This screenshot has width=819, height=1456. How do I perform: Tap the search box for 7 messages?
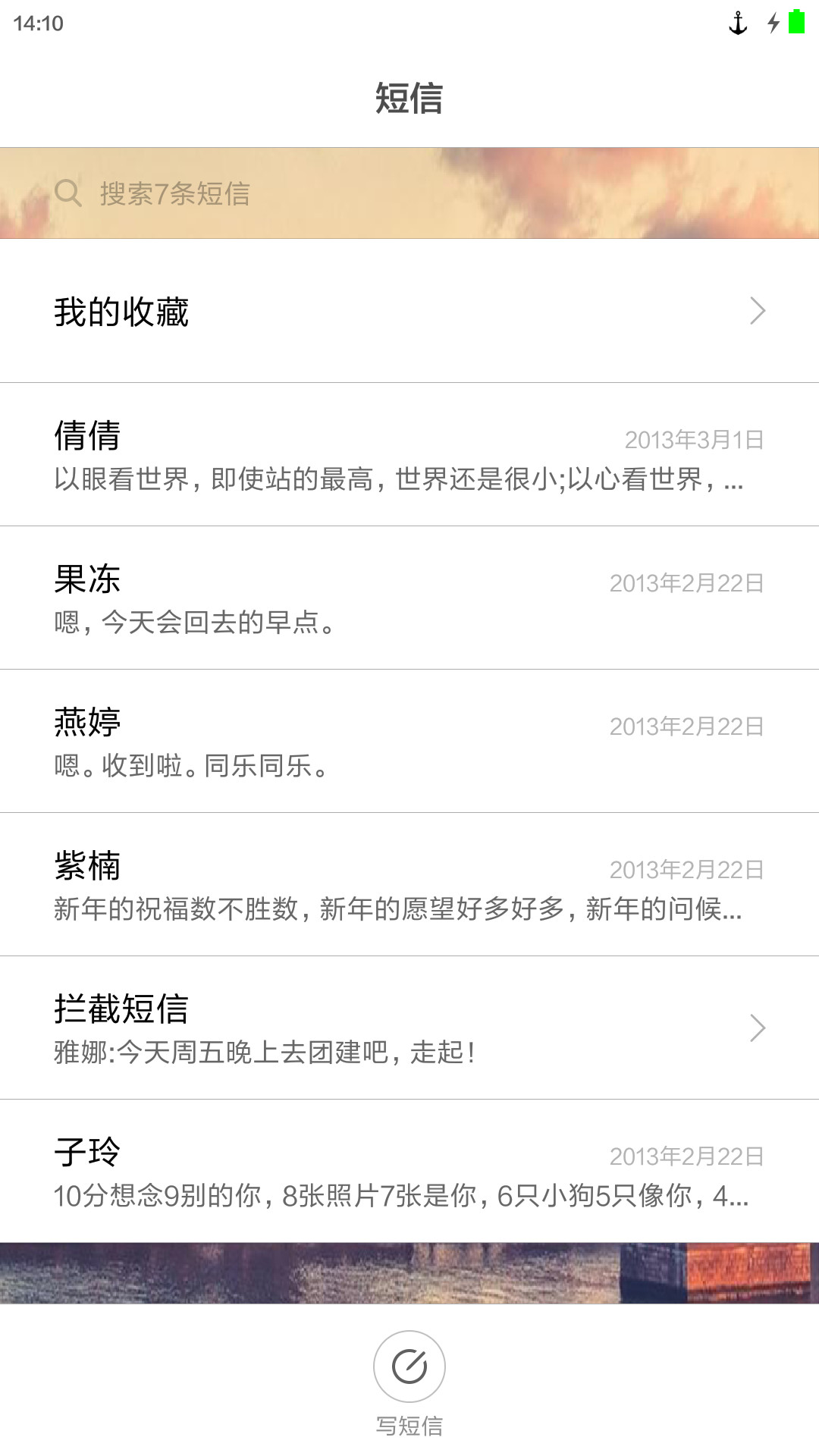click(409, 193)
